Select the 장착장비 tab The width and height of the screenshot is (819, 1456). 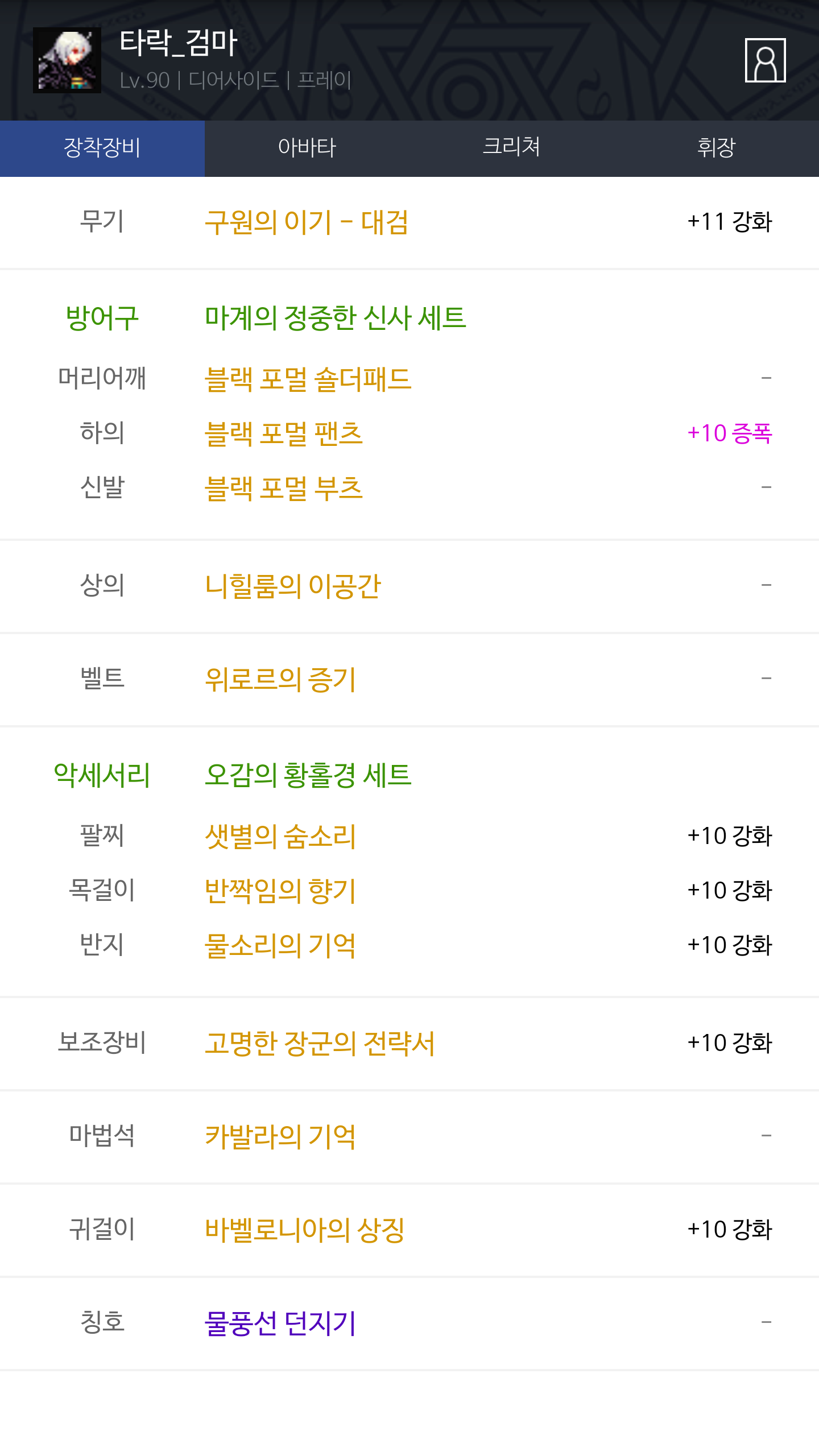102,148
